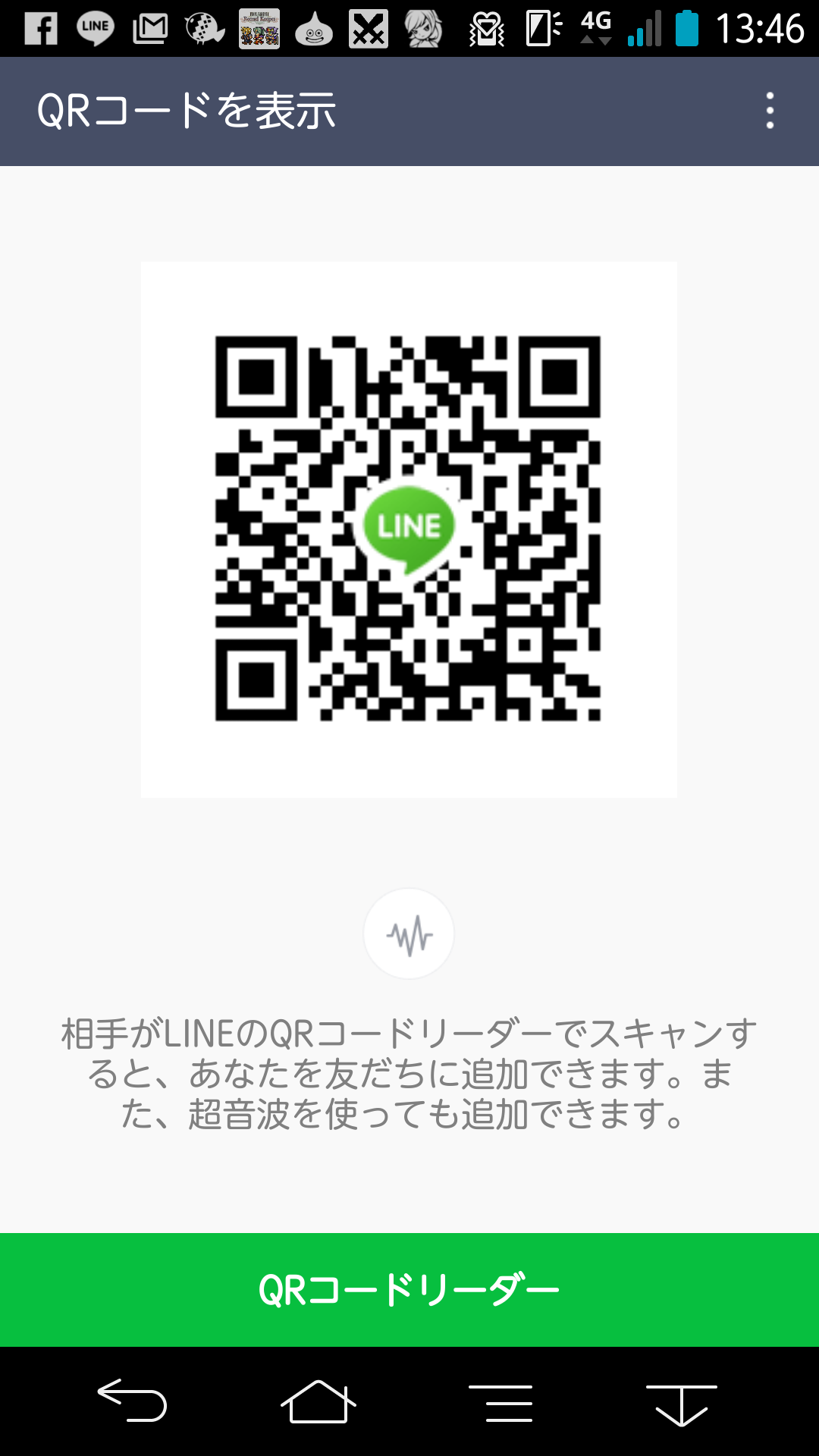Screen dimensions: 819x1456
Task: Open the system menu button
Action: click(x=500, y=1403)
